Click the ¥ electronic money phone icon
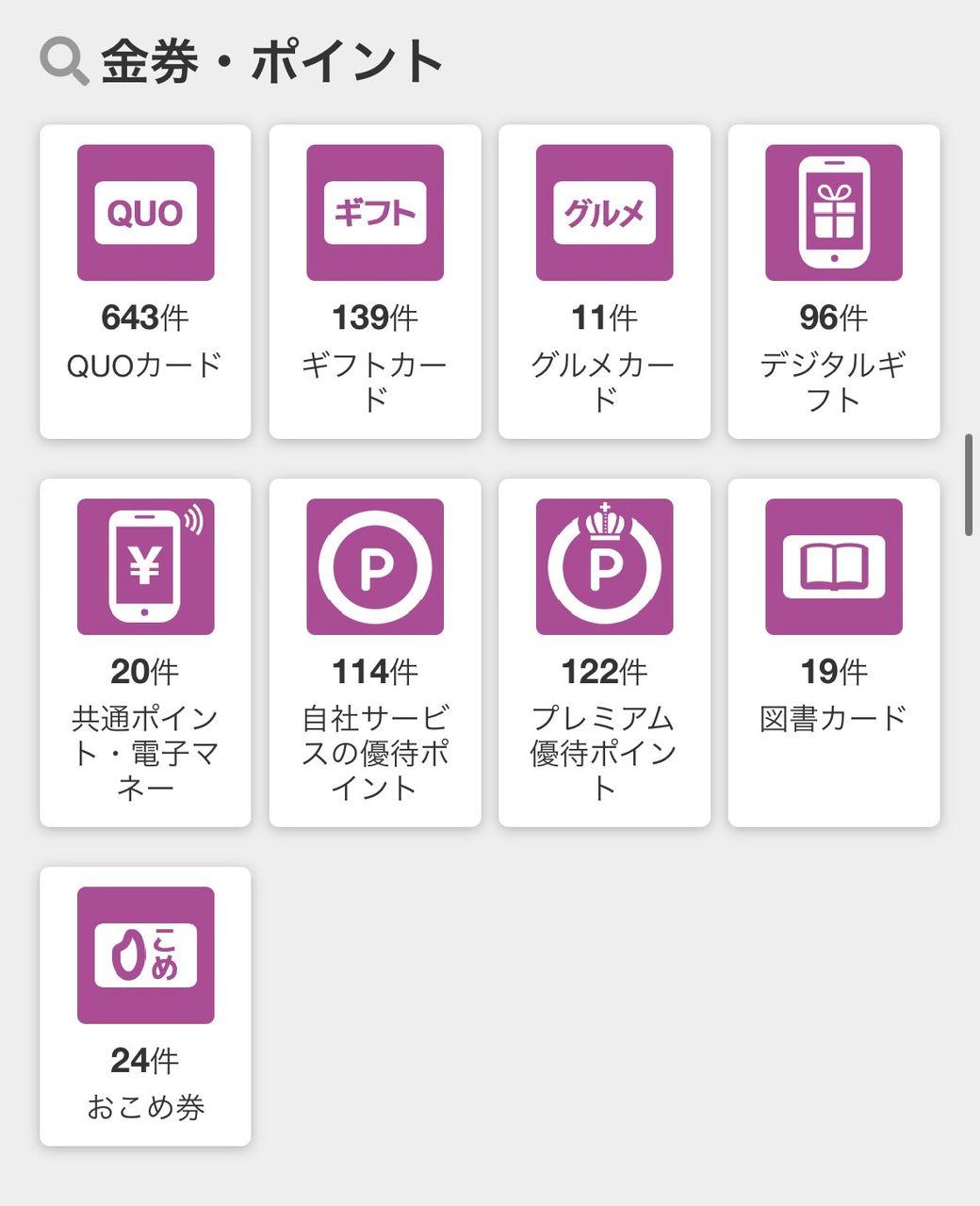 tap(145, 567)
